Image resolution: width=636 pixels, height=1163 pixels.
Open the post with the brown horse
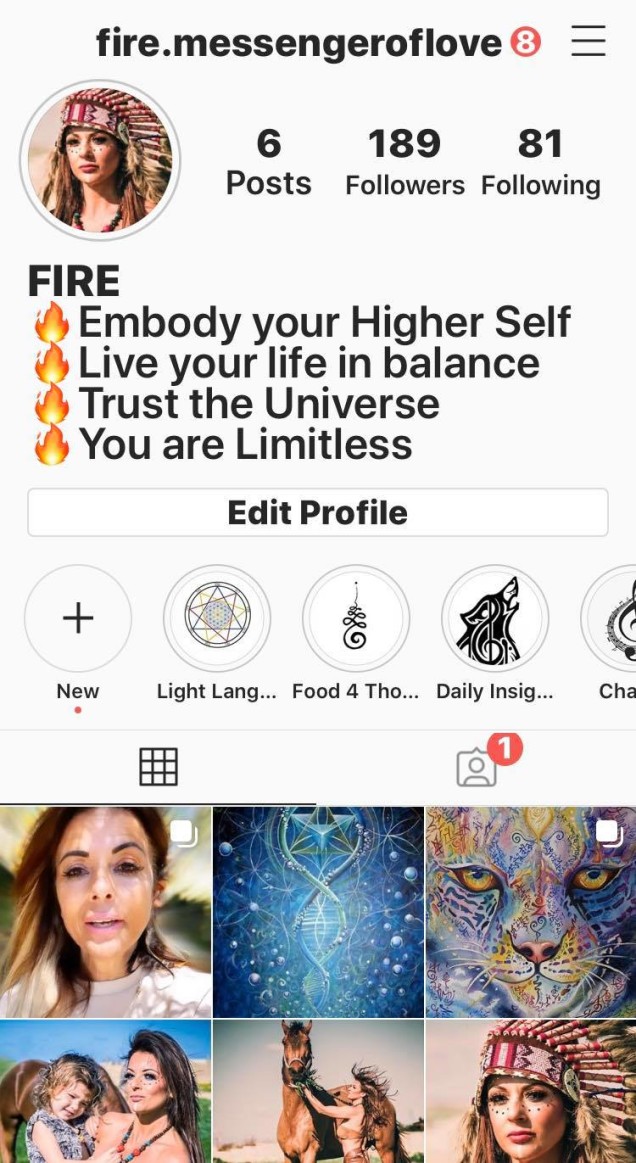pyautogui.click(x=318, y=1092)
